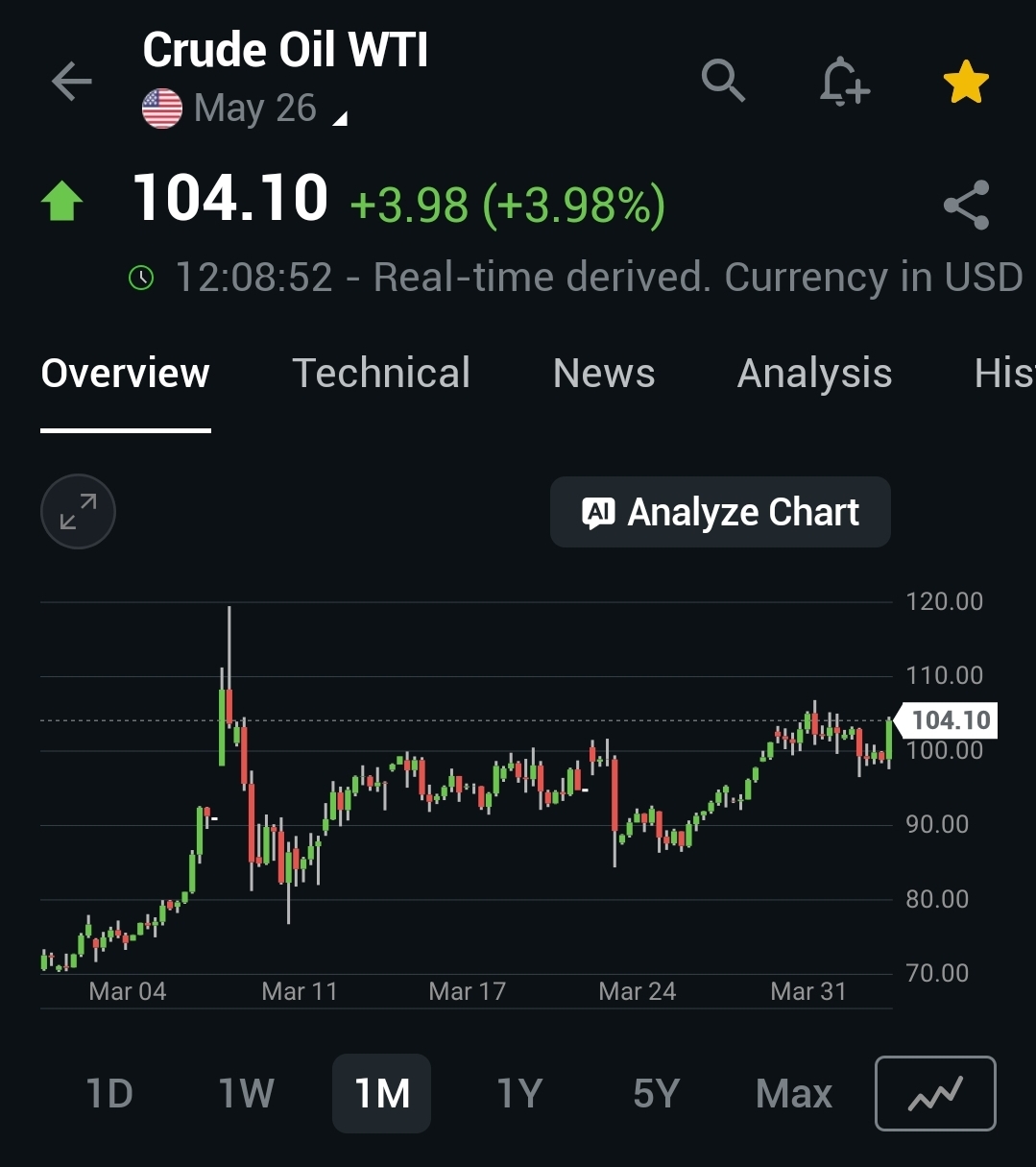
Task: Select the 1D chart range
Action: tap(109, 1093)
